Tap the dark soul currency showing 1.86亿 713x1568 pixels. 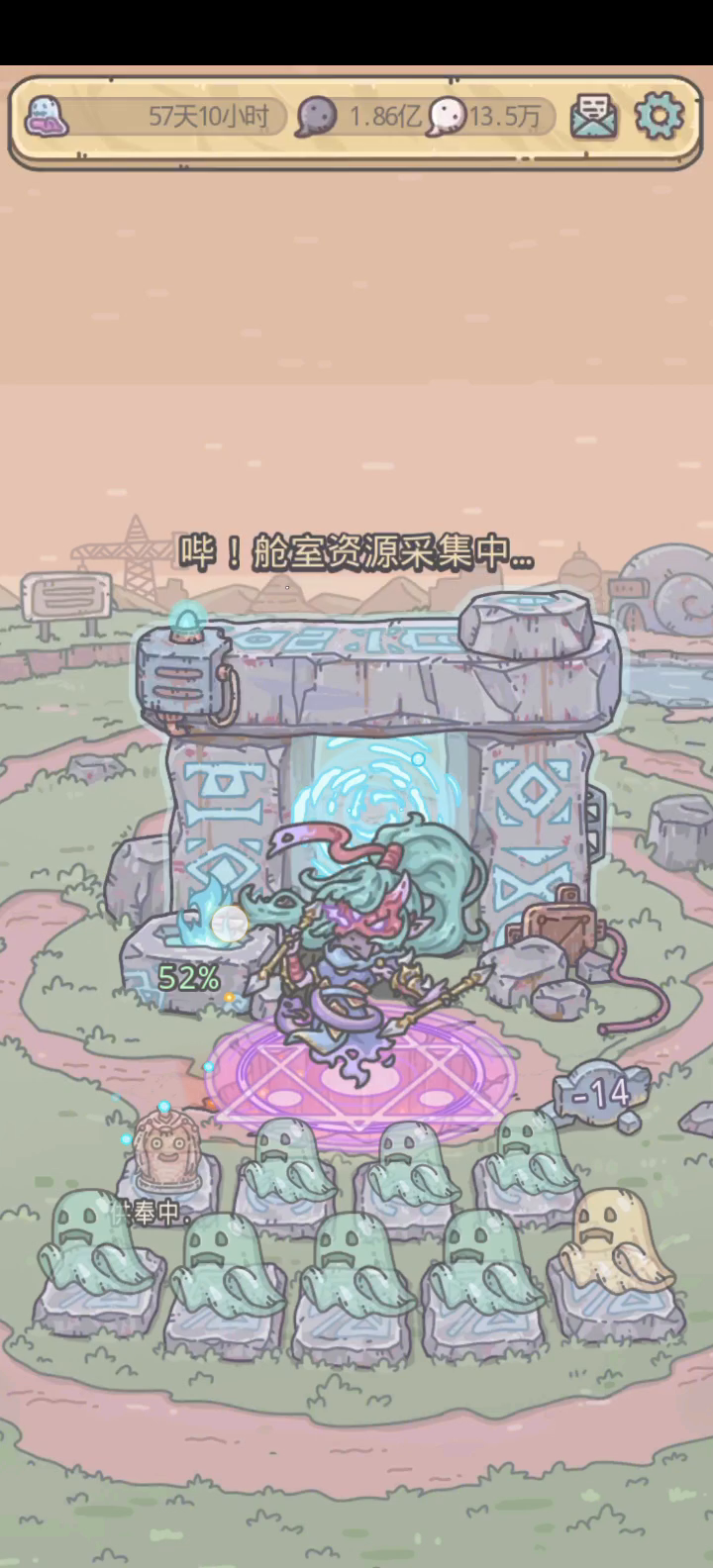317,117
